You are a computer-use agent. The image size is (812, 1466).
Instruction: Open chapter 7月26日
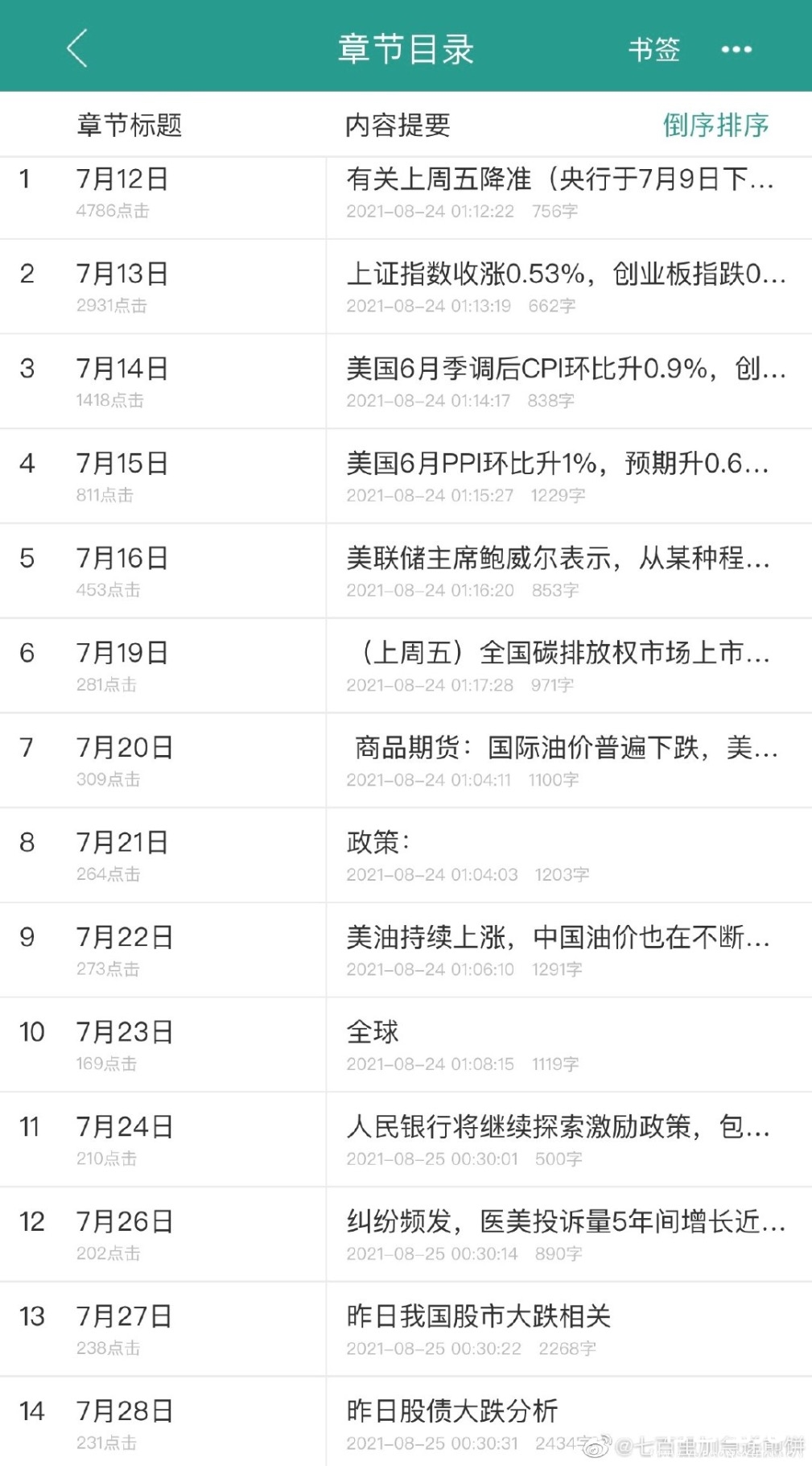click(125, 1222)
